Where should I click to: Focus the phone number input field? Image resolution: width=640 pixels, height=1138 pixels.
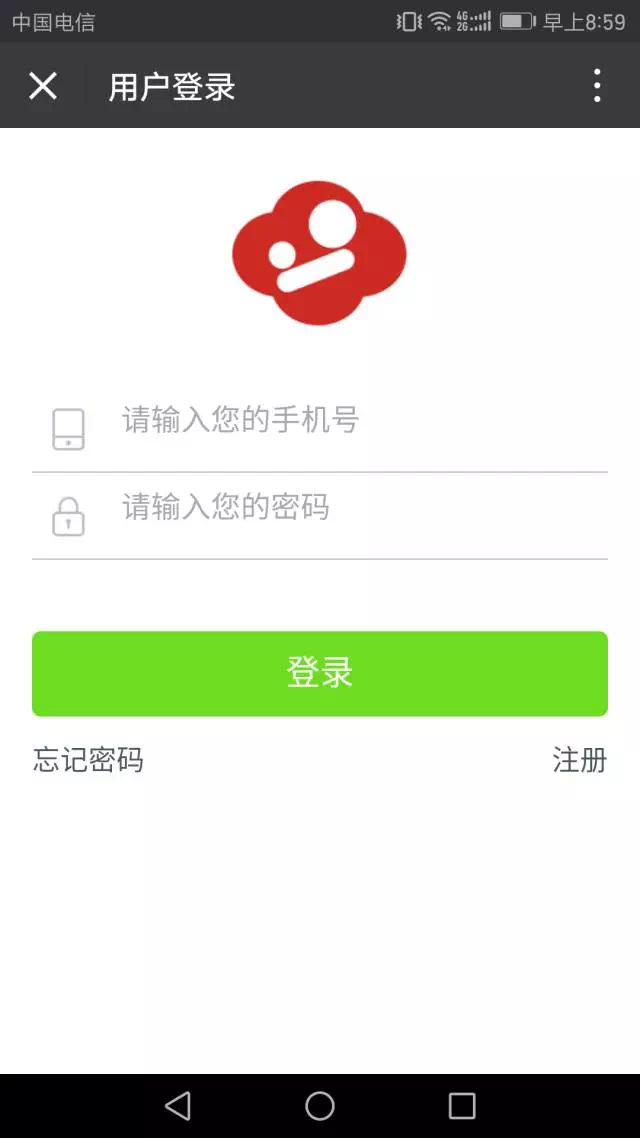tap(350, 420)
